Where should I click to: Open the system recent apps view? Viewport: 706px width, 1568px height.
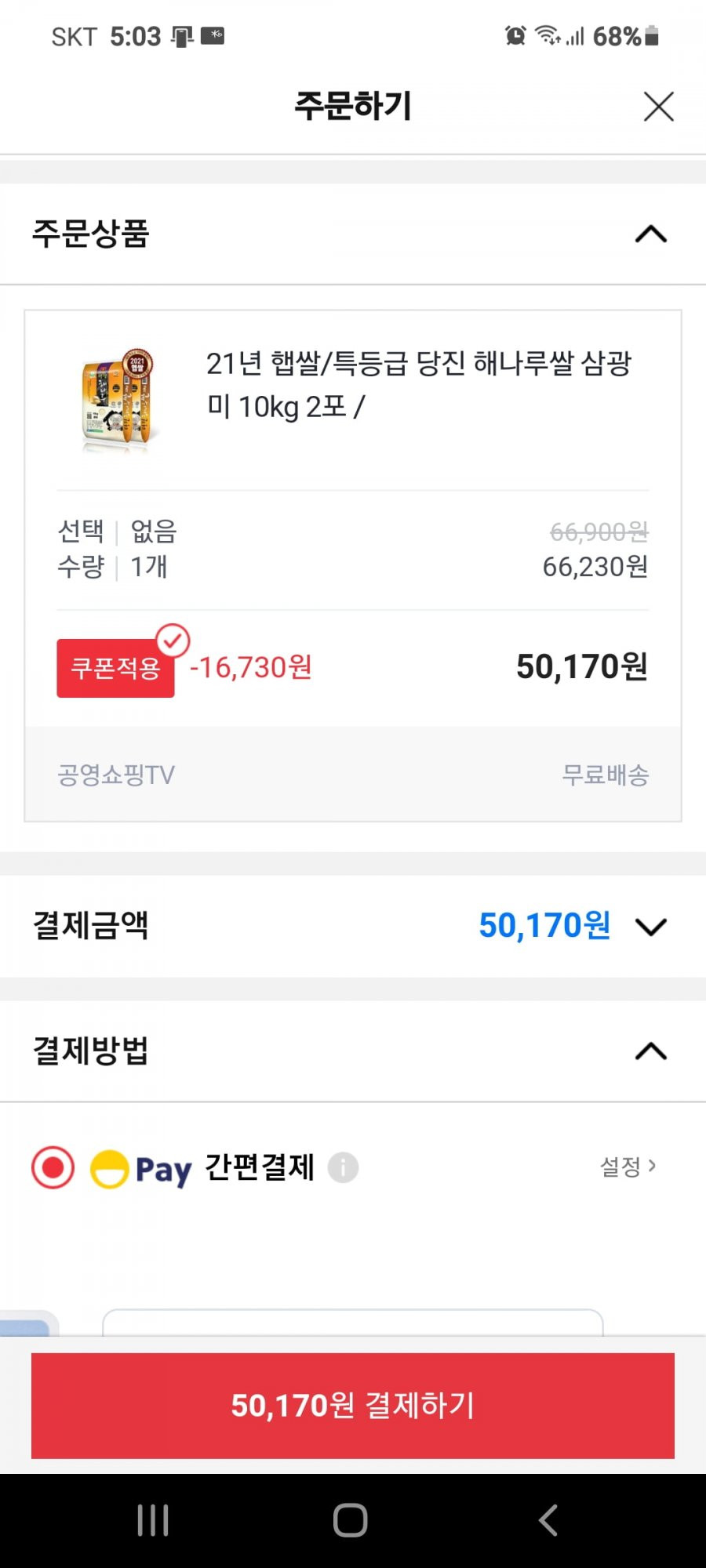[x=153, y=1520]
